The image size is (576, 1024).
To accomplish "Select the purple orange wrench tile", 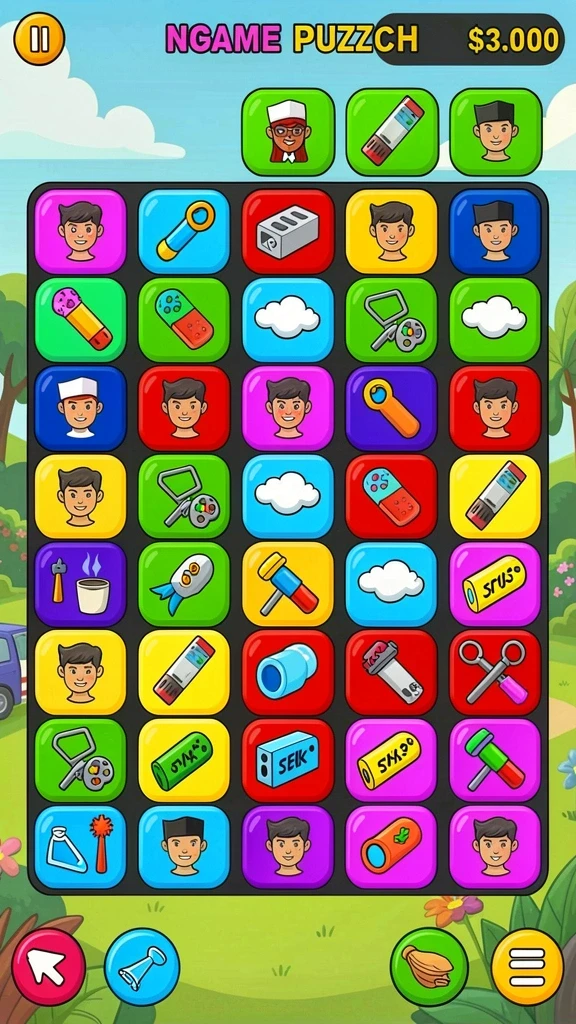I will point(391,408).
